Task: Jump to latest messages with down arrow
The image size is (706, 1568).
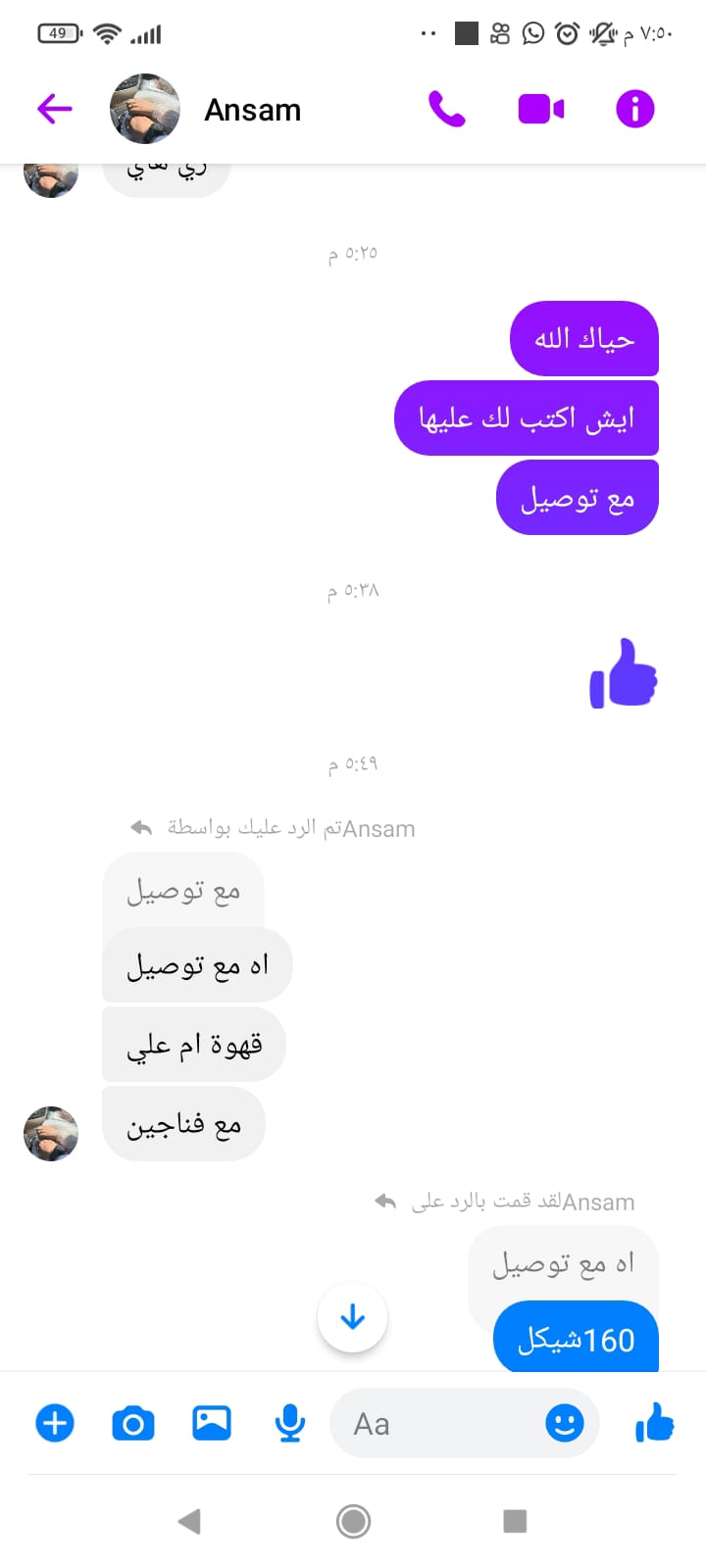Action: pyautogui.click(x=352, y=1317)
